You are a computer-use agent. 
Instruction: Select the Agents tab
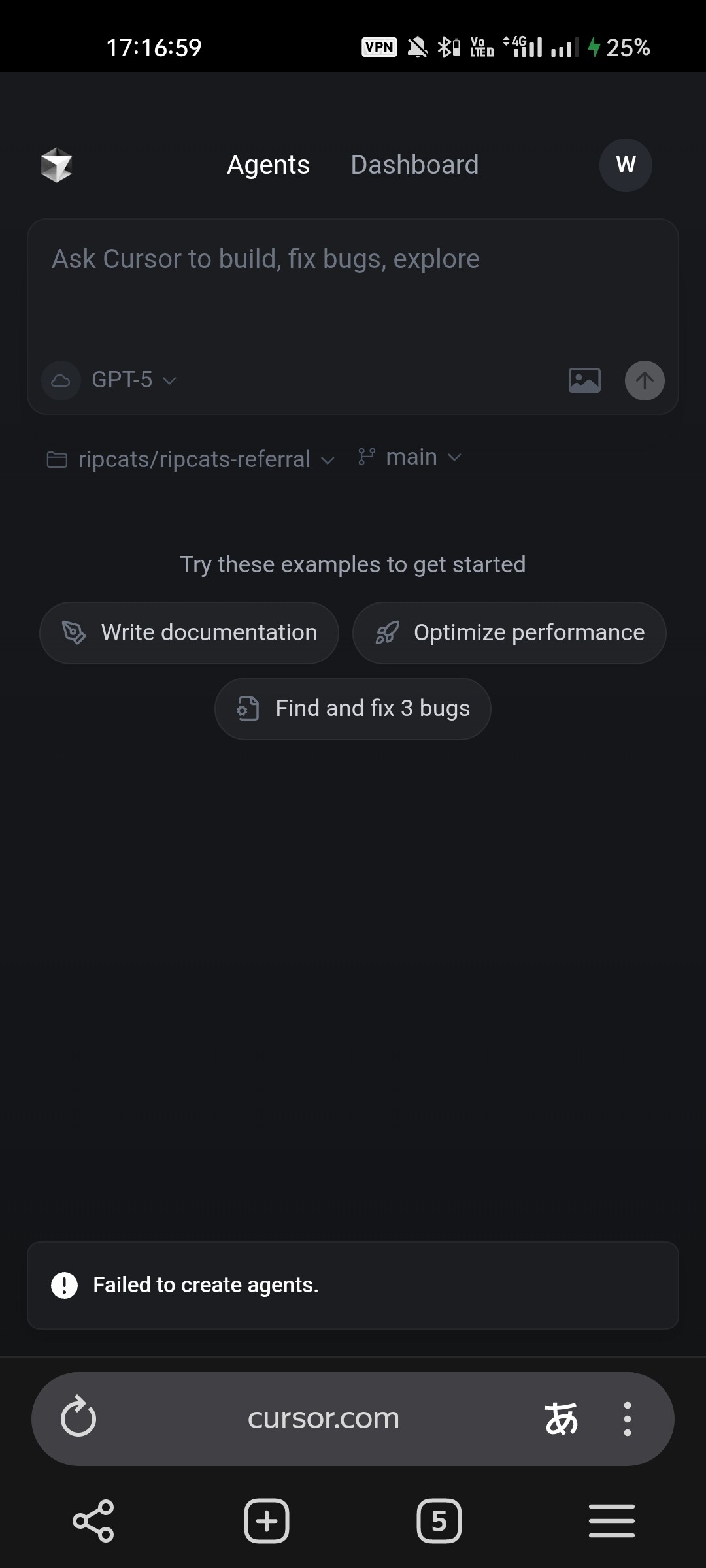coord(268,165)
